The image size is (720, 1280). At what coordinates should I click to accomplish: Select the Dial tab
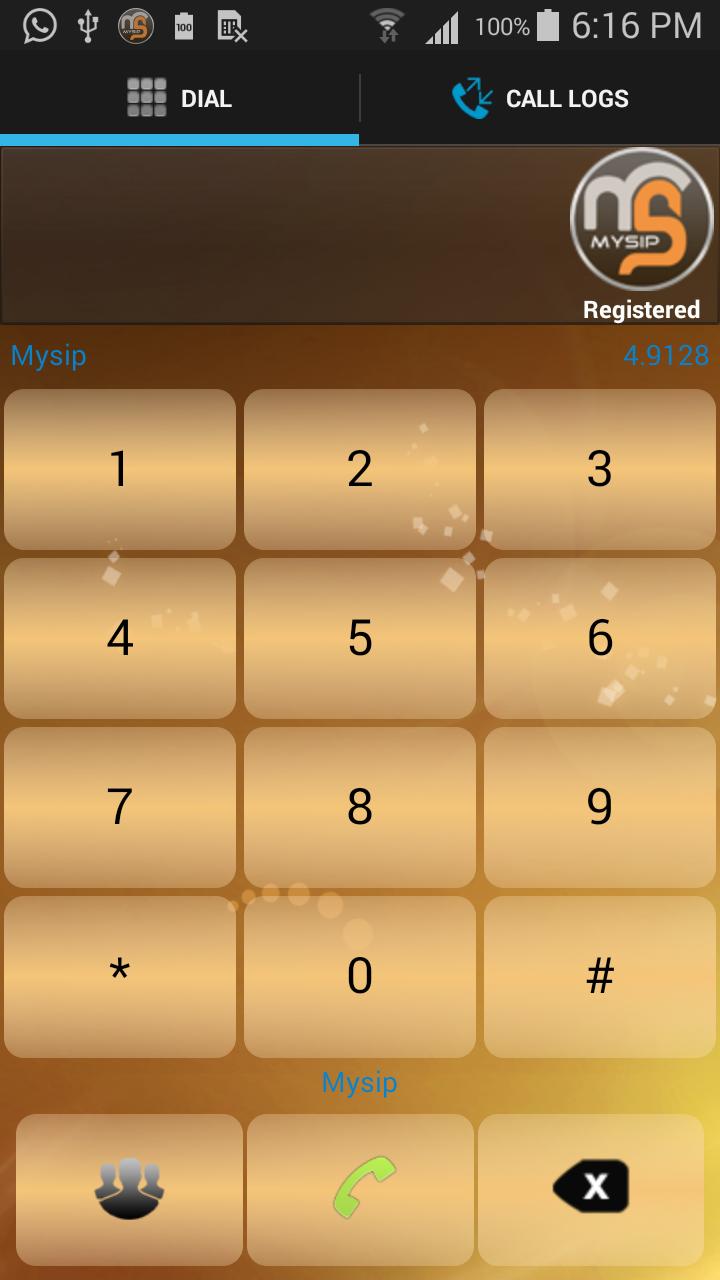click(x=180, y=98)
